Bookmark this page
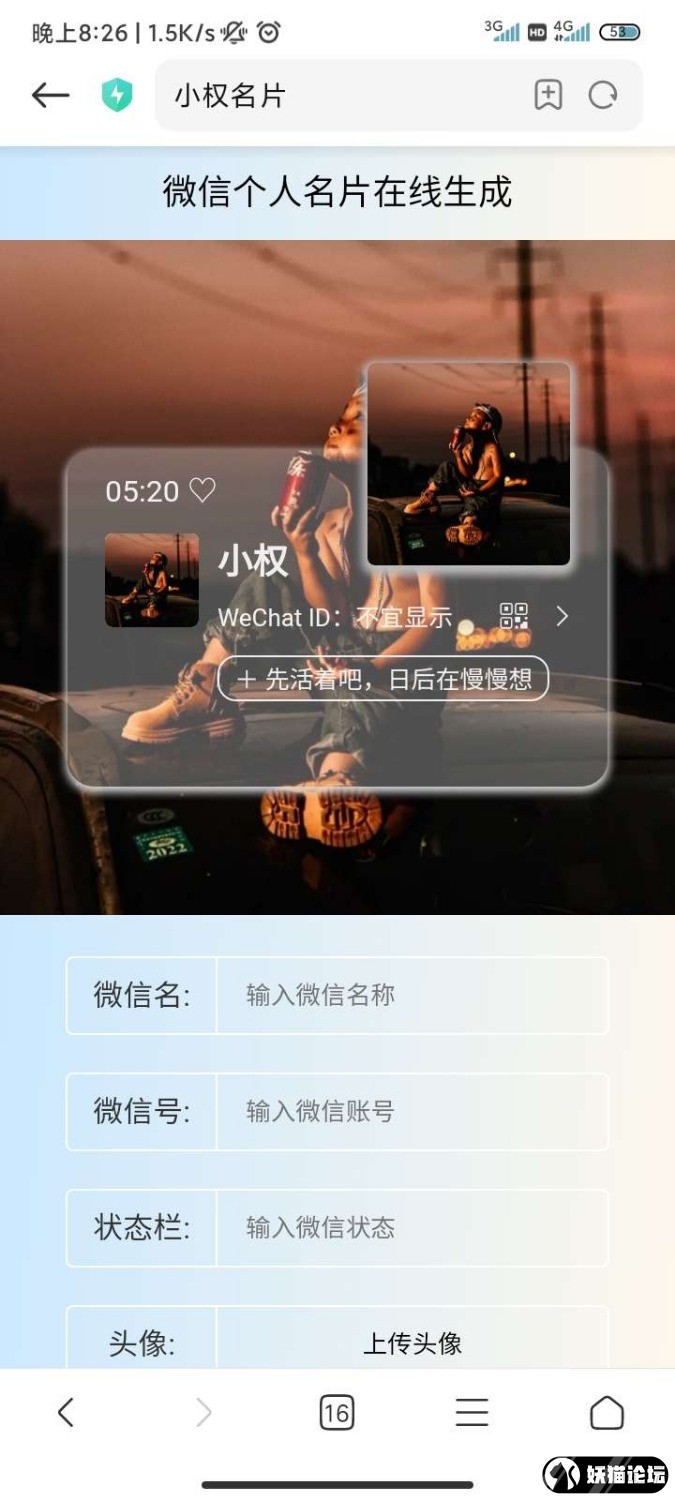 point(548,95)
